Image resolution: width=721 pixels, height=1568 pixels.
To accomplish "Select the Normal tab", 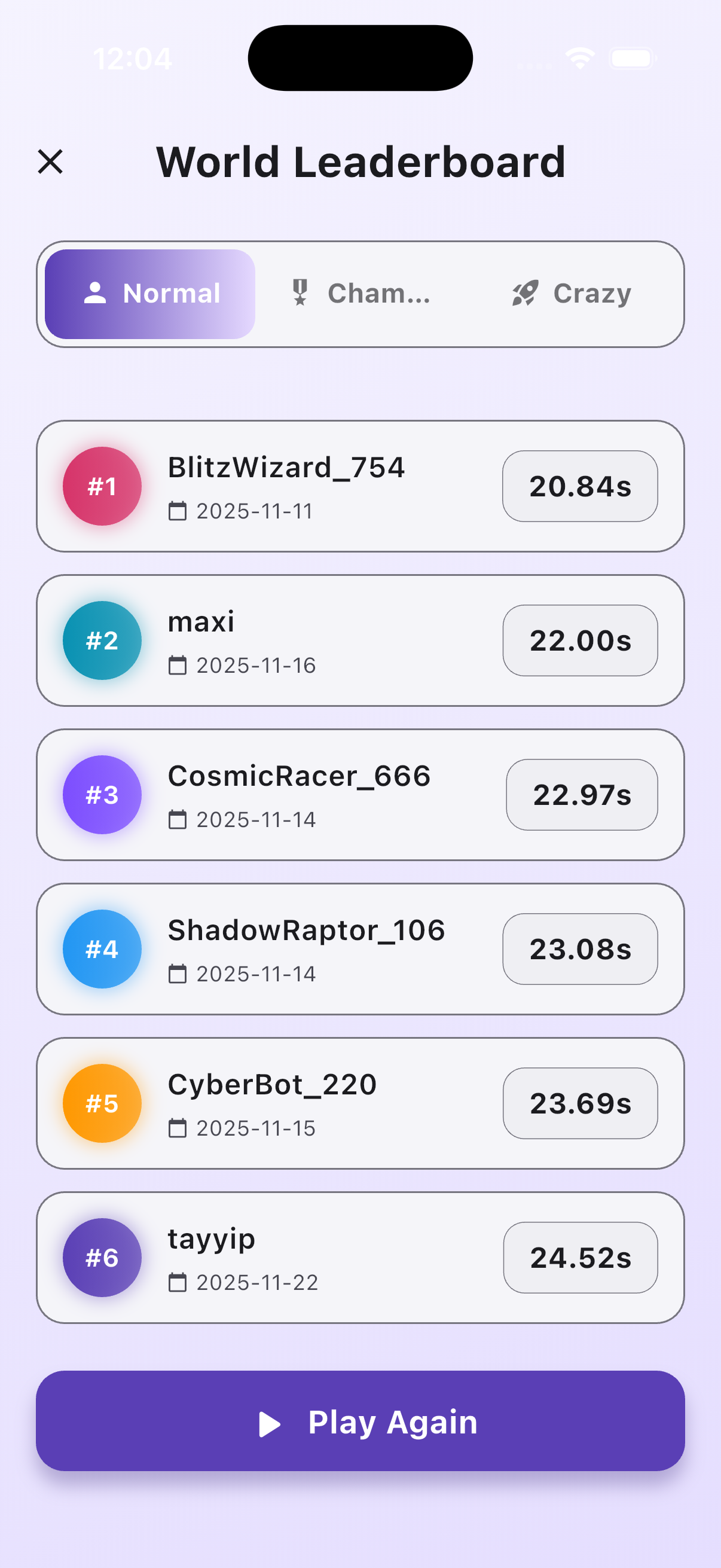I will tap(150, 293).
